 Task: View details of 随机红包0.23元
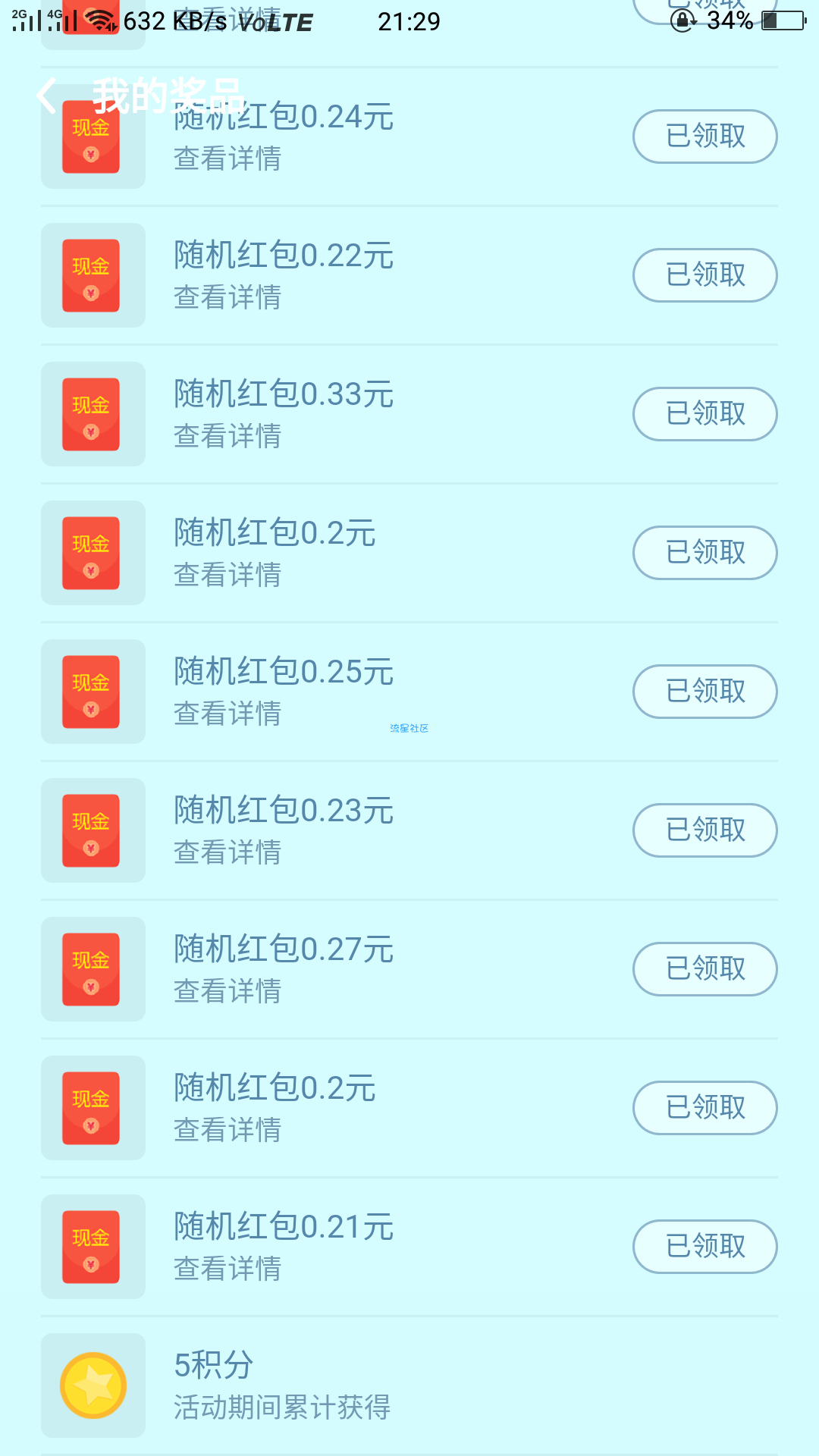coord(227,852)
